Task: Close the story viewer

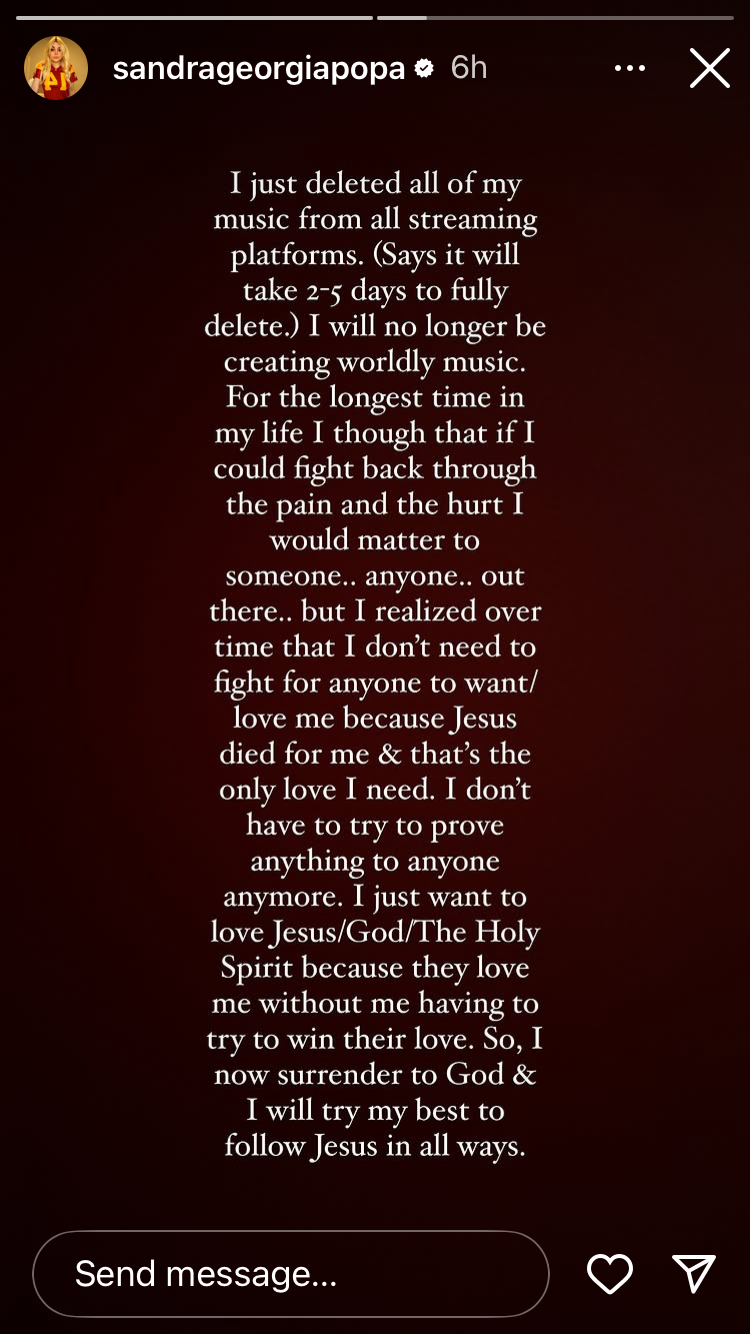Action: [x=710, y=68]
